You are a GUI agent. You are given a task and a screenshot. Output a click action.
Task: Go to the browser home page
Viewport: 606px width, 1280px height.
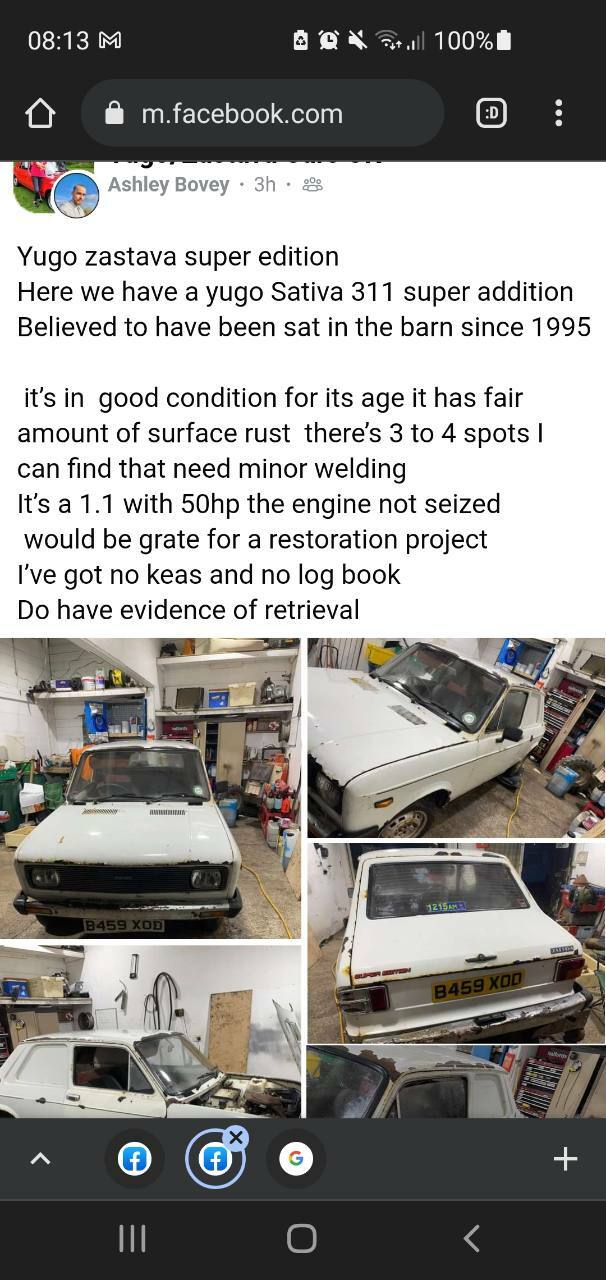coord(40,114)
